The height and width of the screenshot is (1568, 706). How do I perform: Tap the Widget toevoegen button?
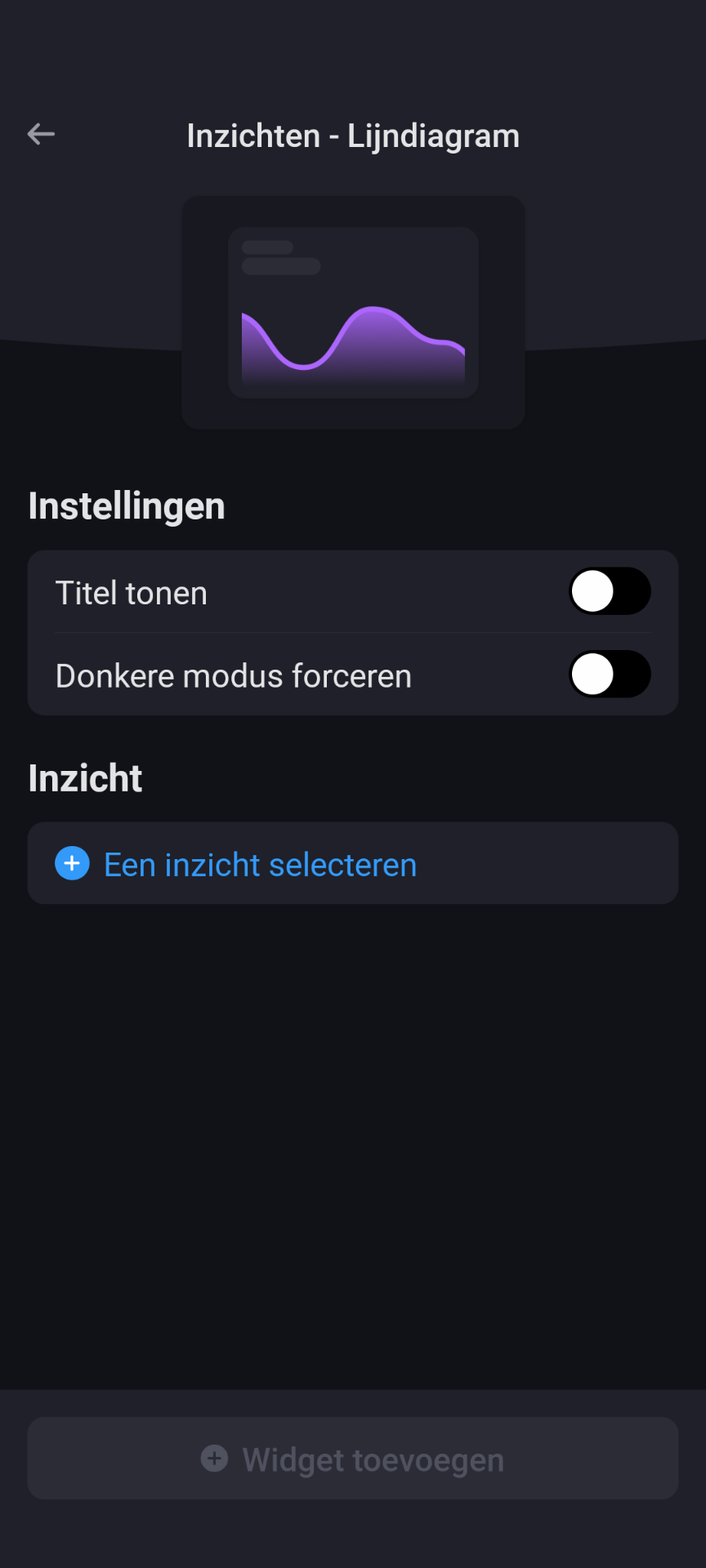(x=353, y=1459)
